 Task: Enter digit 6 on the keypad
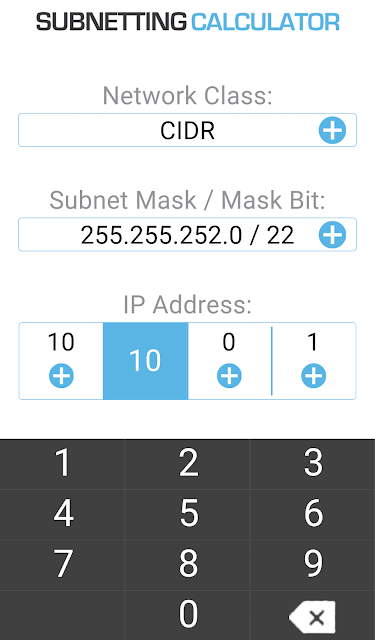(x=313, y=515)
